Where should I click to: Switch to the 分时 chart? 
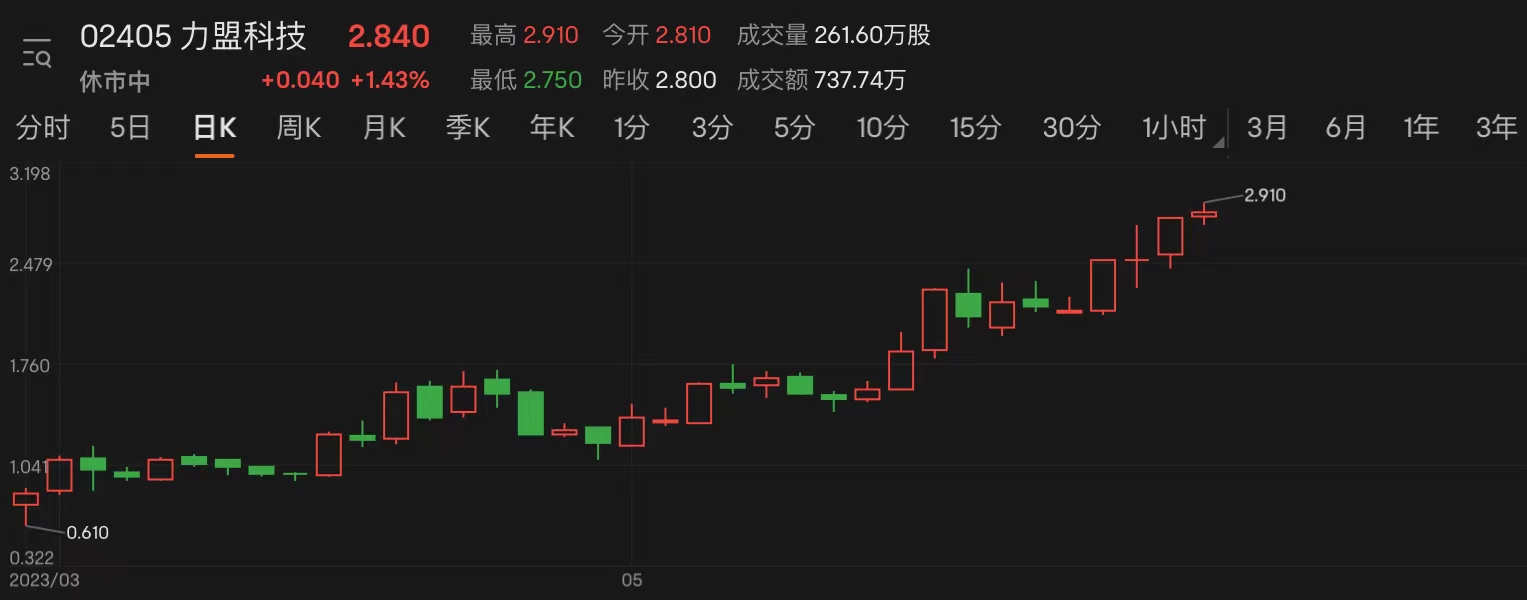(x=43, y=128)
